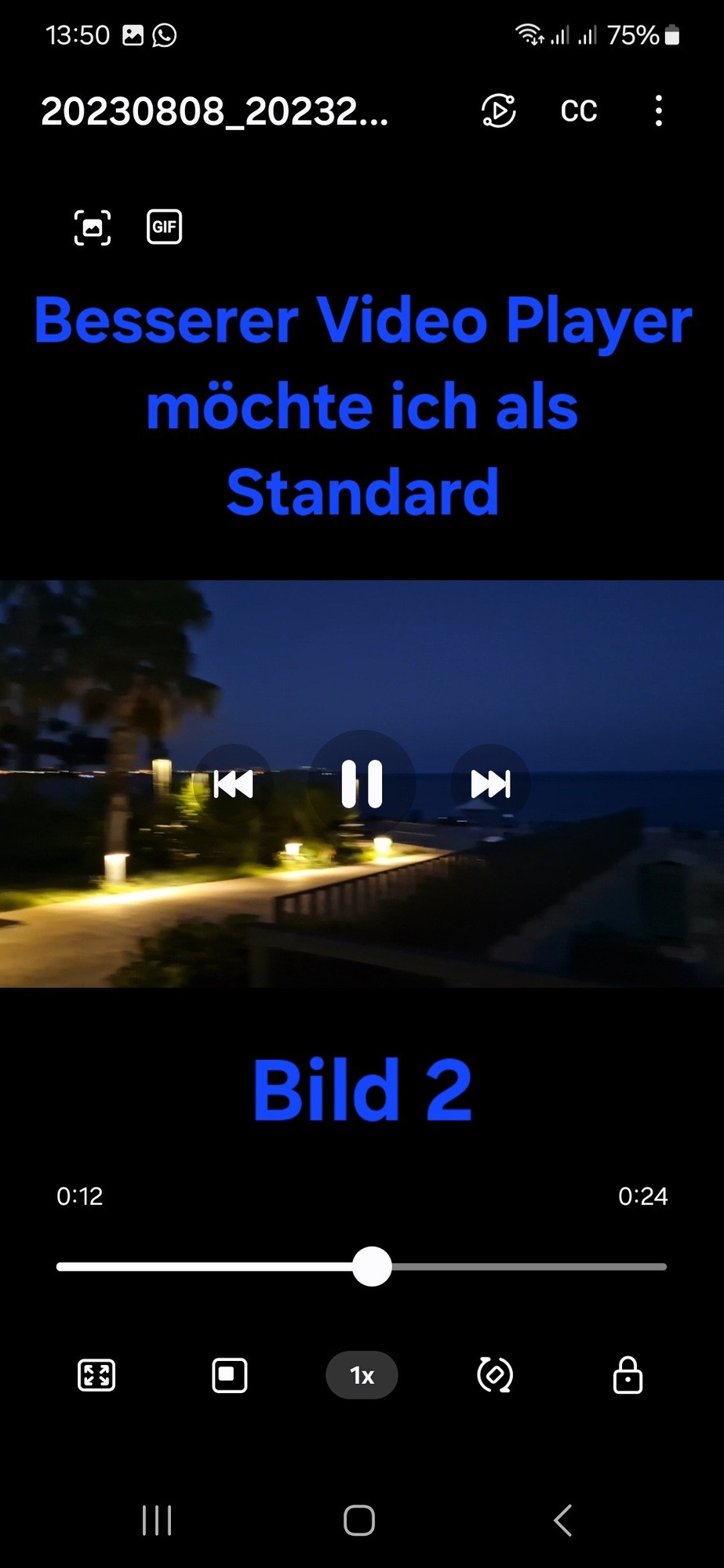The height and width of the screenshot is (1568, 724).
Task: Go back using the navigation bar
Action: [562, 1520]
